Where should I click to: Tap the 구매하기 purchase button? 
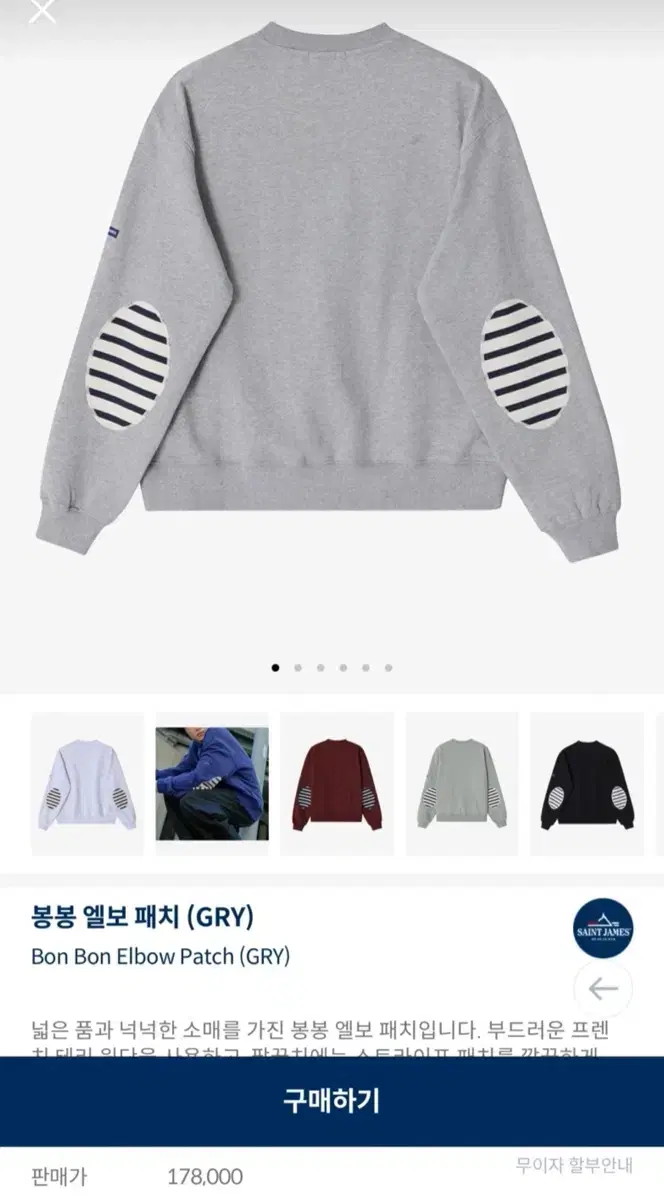pyautogui.click(x=332, y=1102)
